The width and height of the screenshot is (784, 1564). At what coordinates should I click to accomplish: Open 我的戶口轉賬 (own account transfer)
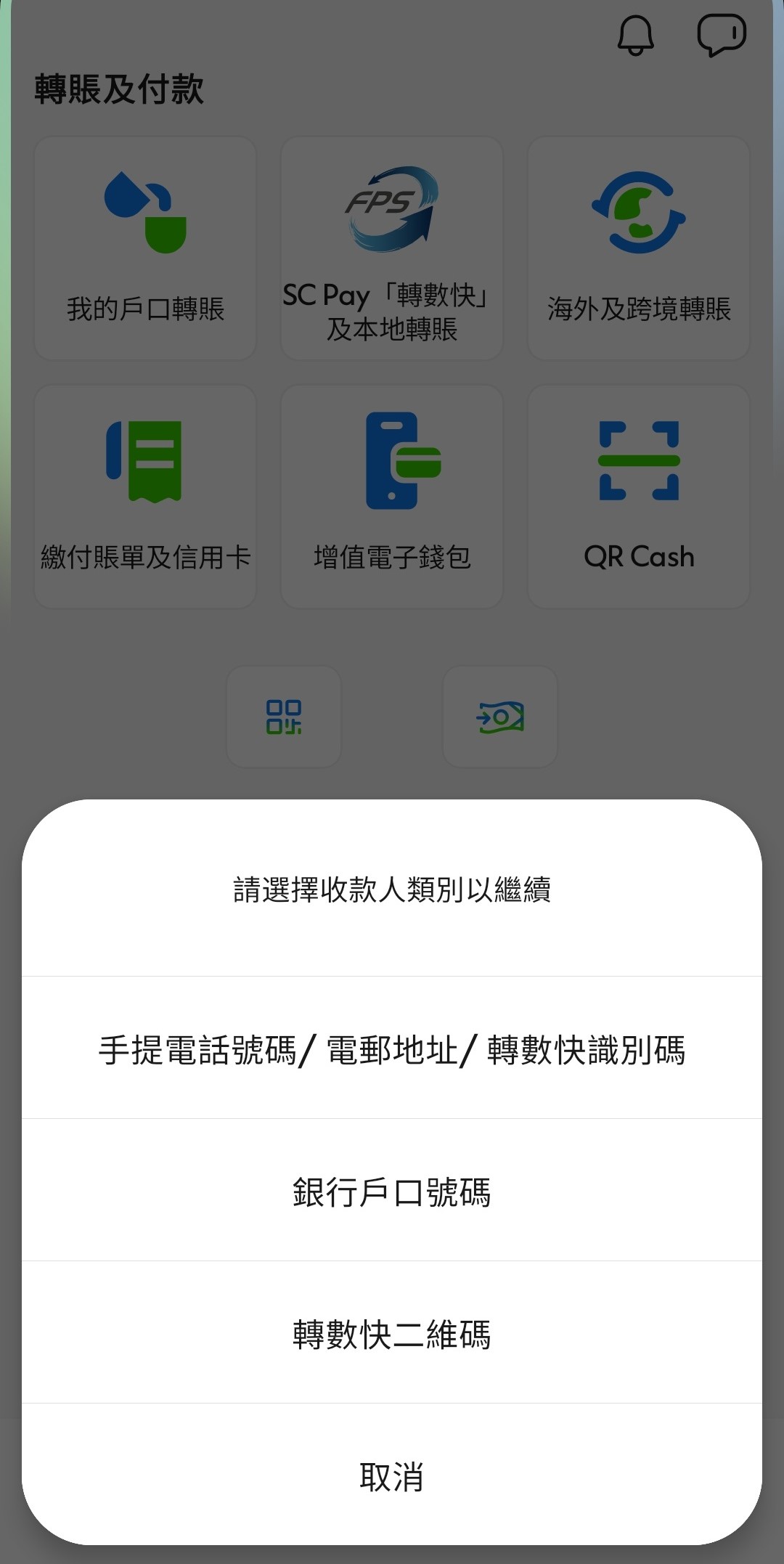coord(145,247)
